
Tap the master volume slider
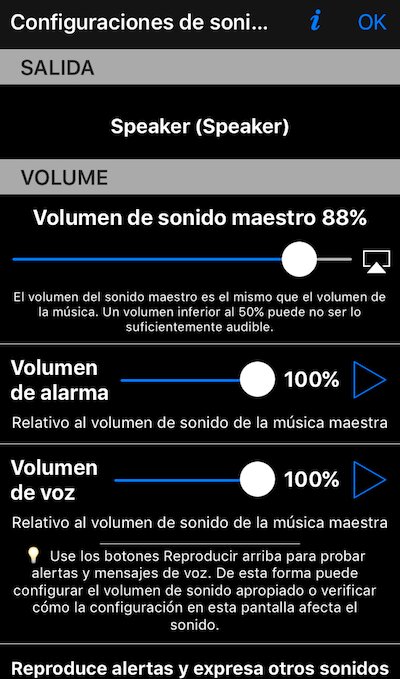182,259
